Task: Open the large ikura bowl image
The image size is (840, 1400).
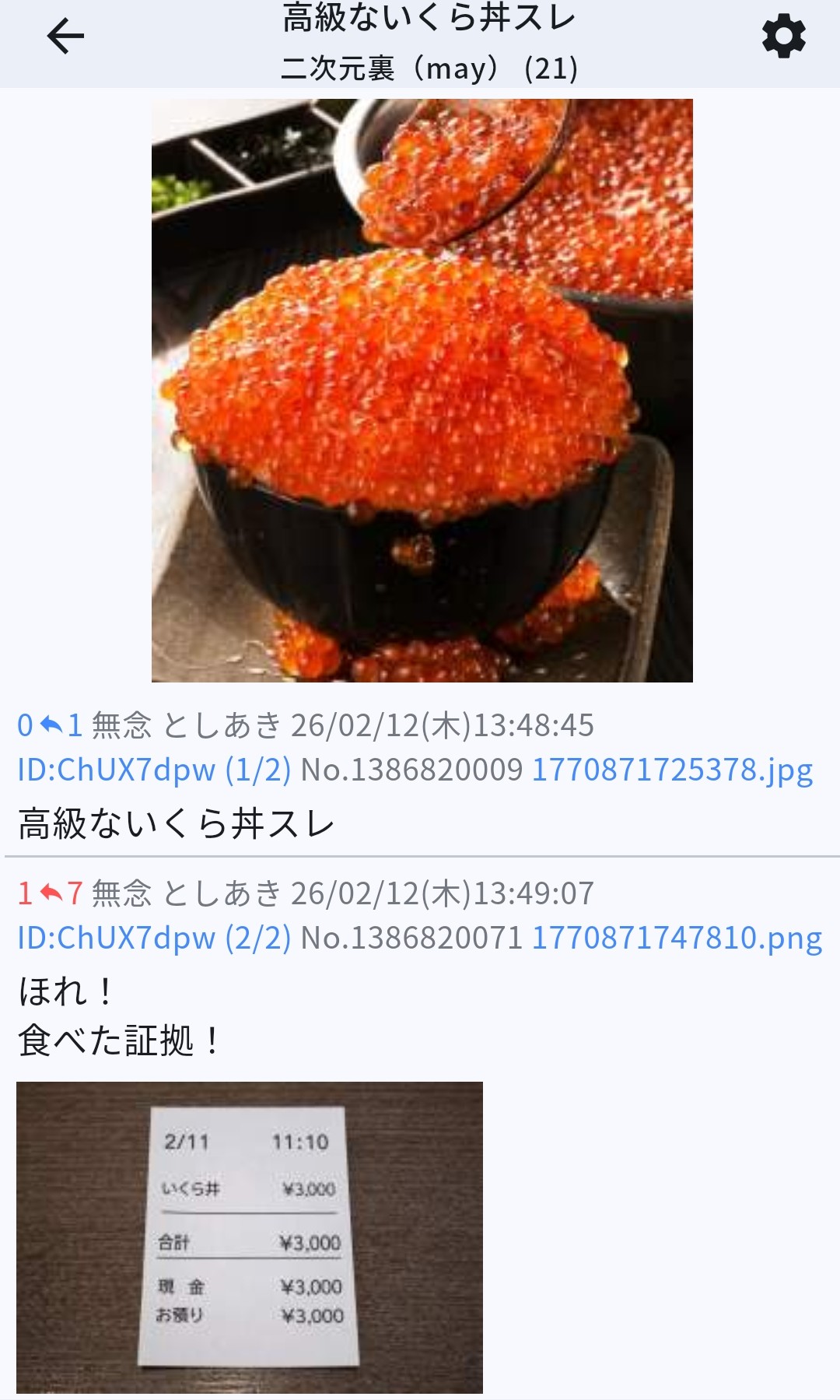Action: click(422, 390)
